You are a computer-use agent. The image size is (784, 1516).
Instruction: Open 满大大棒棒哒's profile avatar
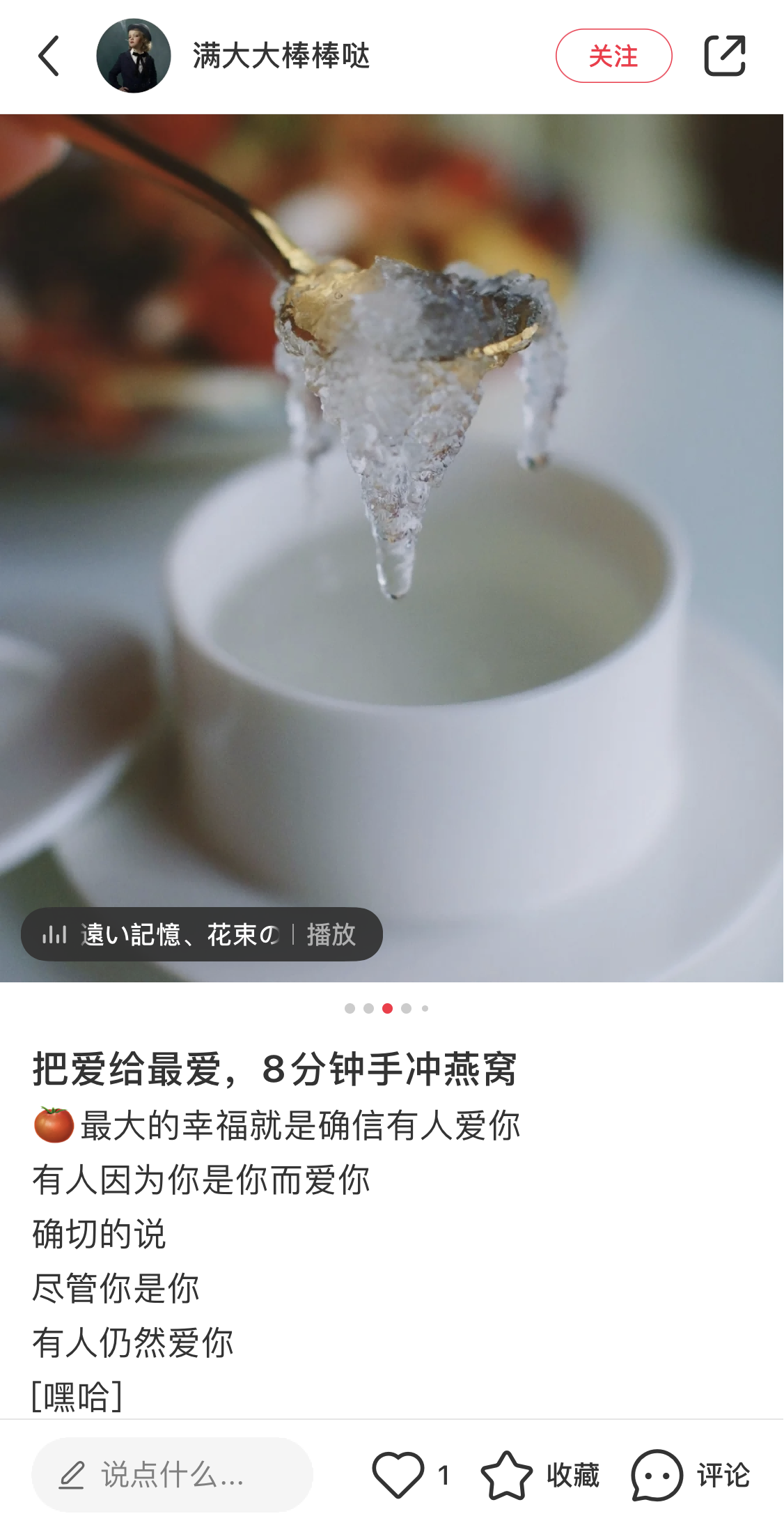(133, 56)
